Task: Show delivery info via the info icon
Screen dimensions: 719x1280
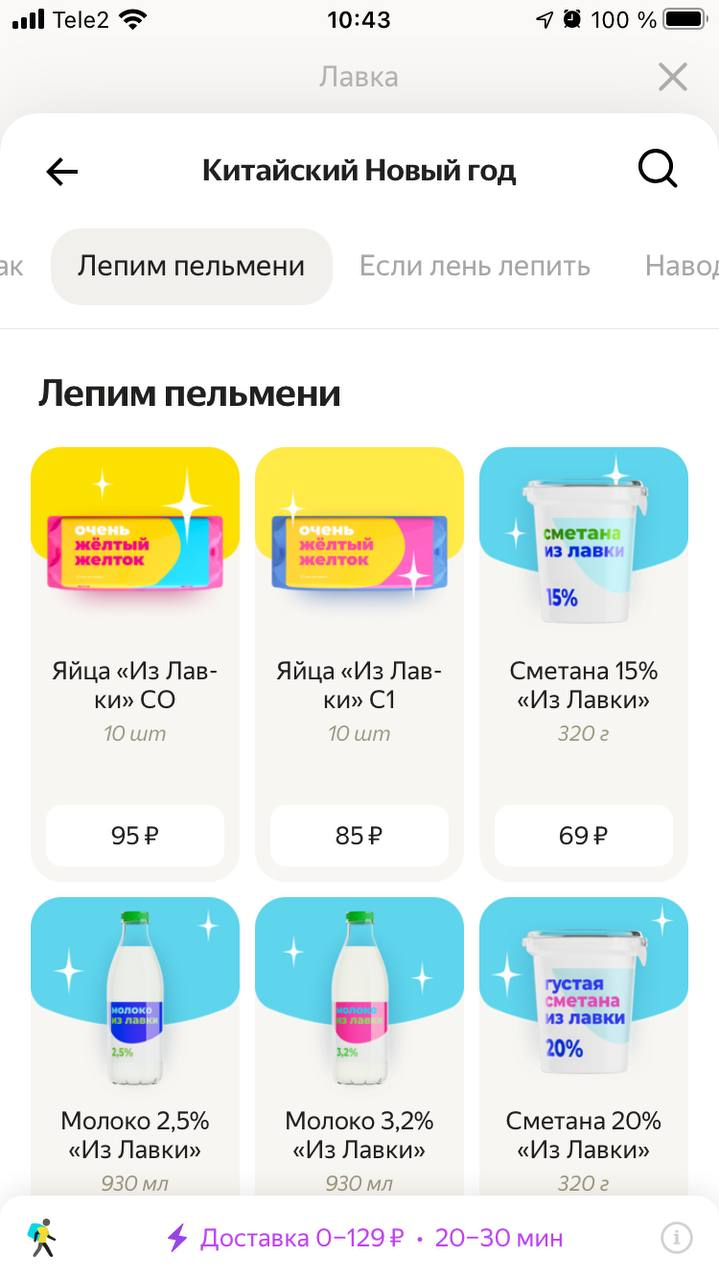Action: pyautogui.click(x=676, y=1238)
